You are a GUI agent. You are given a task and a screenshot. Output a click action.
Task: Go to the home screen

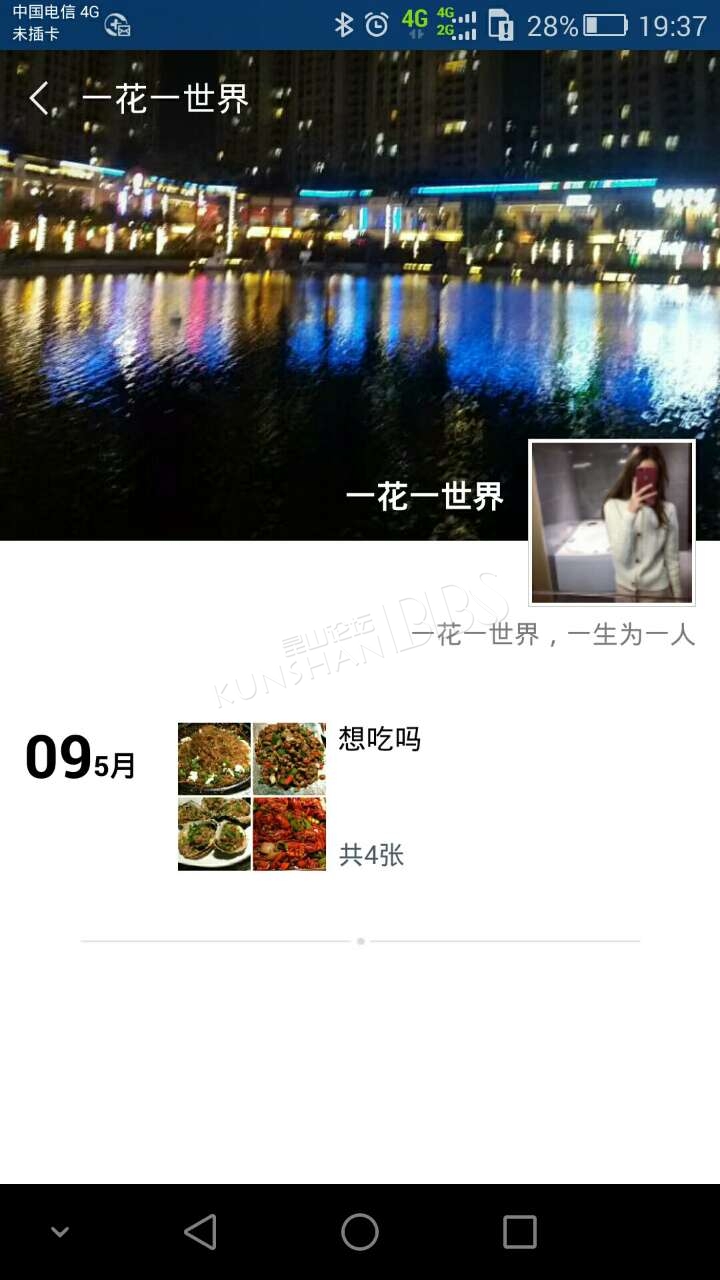[360, 1232]
